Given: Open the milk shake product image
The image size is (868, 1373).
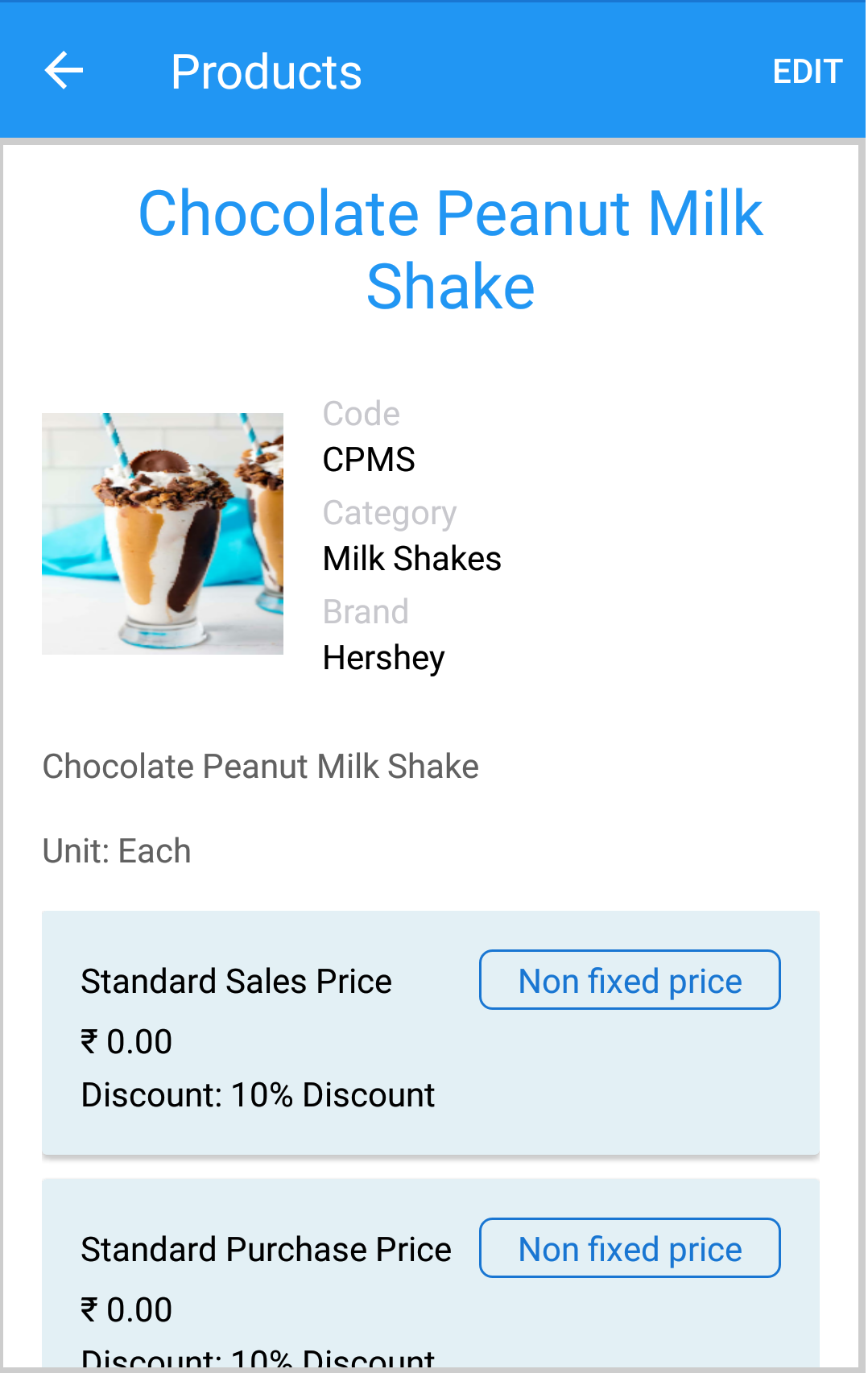Looking at the screenshot, I should pos(163,534).
